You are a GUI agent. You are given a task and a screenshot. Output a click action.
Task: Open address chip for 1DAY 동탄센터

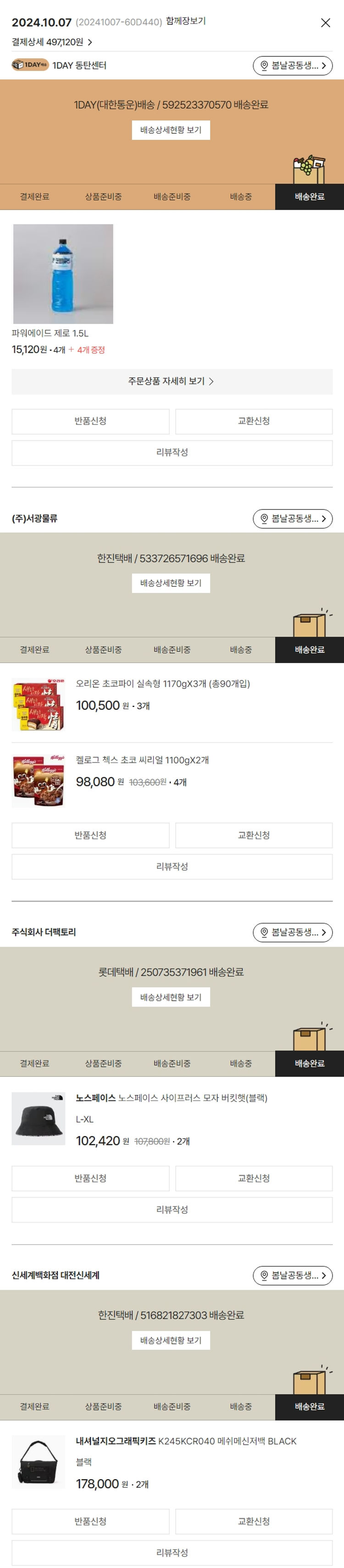tap(292, 66)
